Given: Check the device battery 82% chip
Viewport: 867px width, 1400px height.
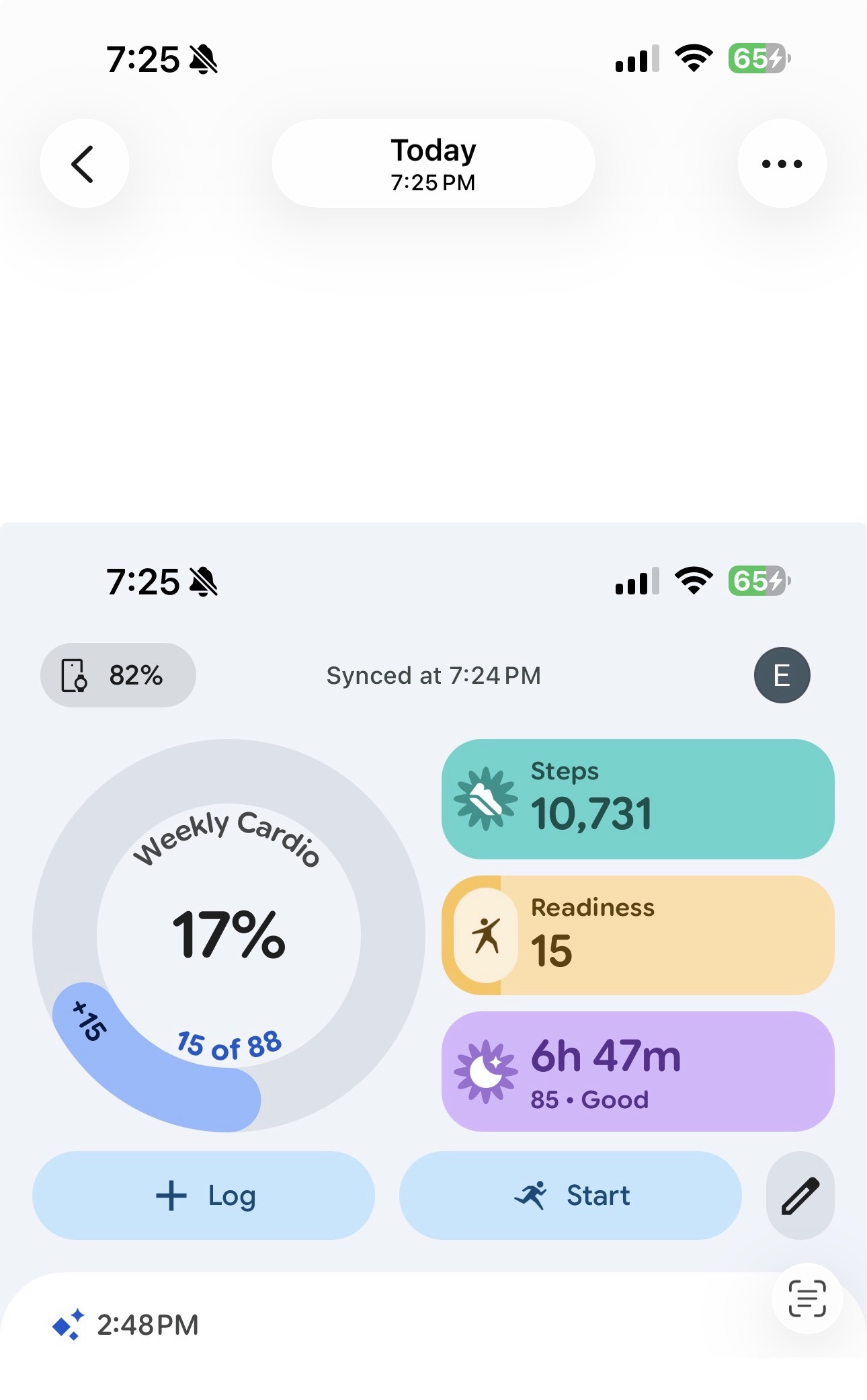Looking at the screenshot, I should point(118,675).
